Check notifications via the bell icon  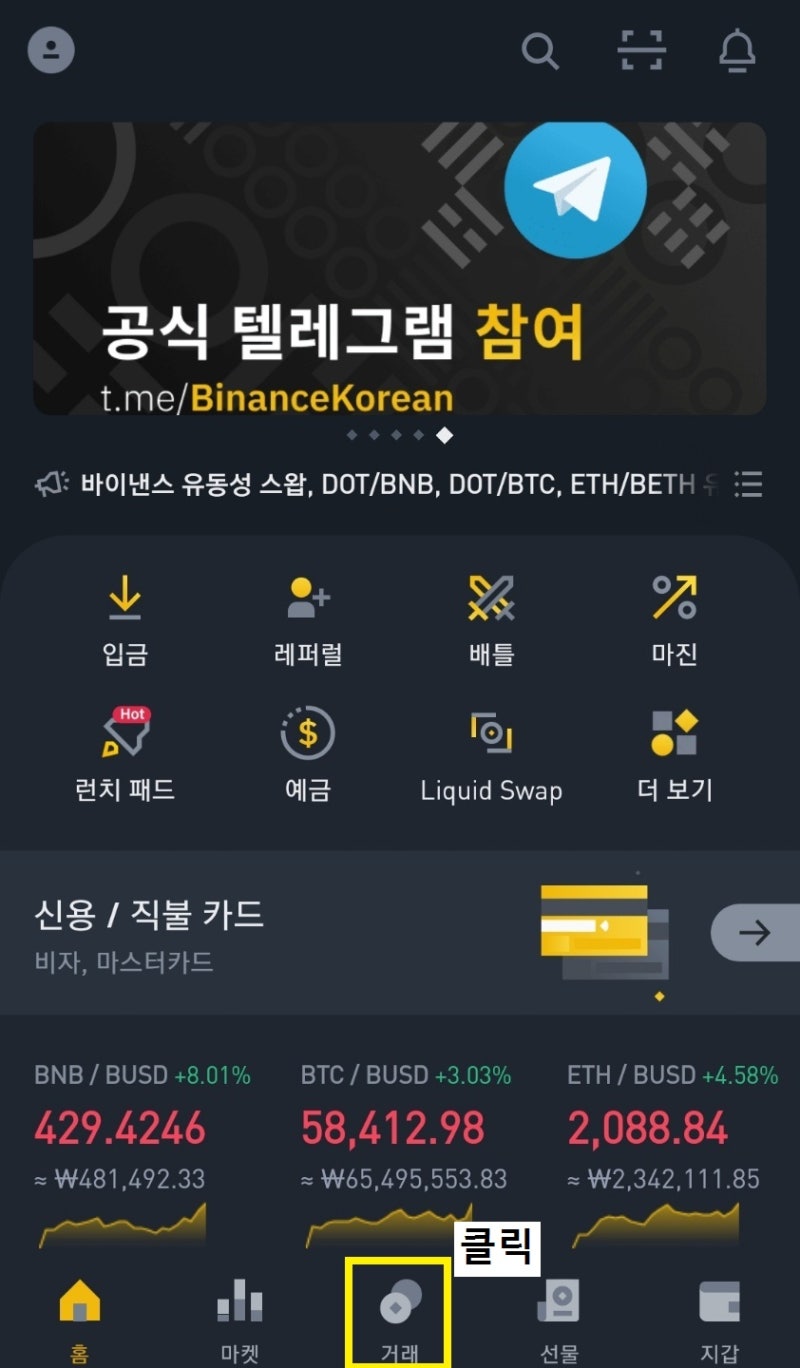tap(737, 50)
